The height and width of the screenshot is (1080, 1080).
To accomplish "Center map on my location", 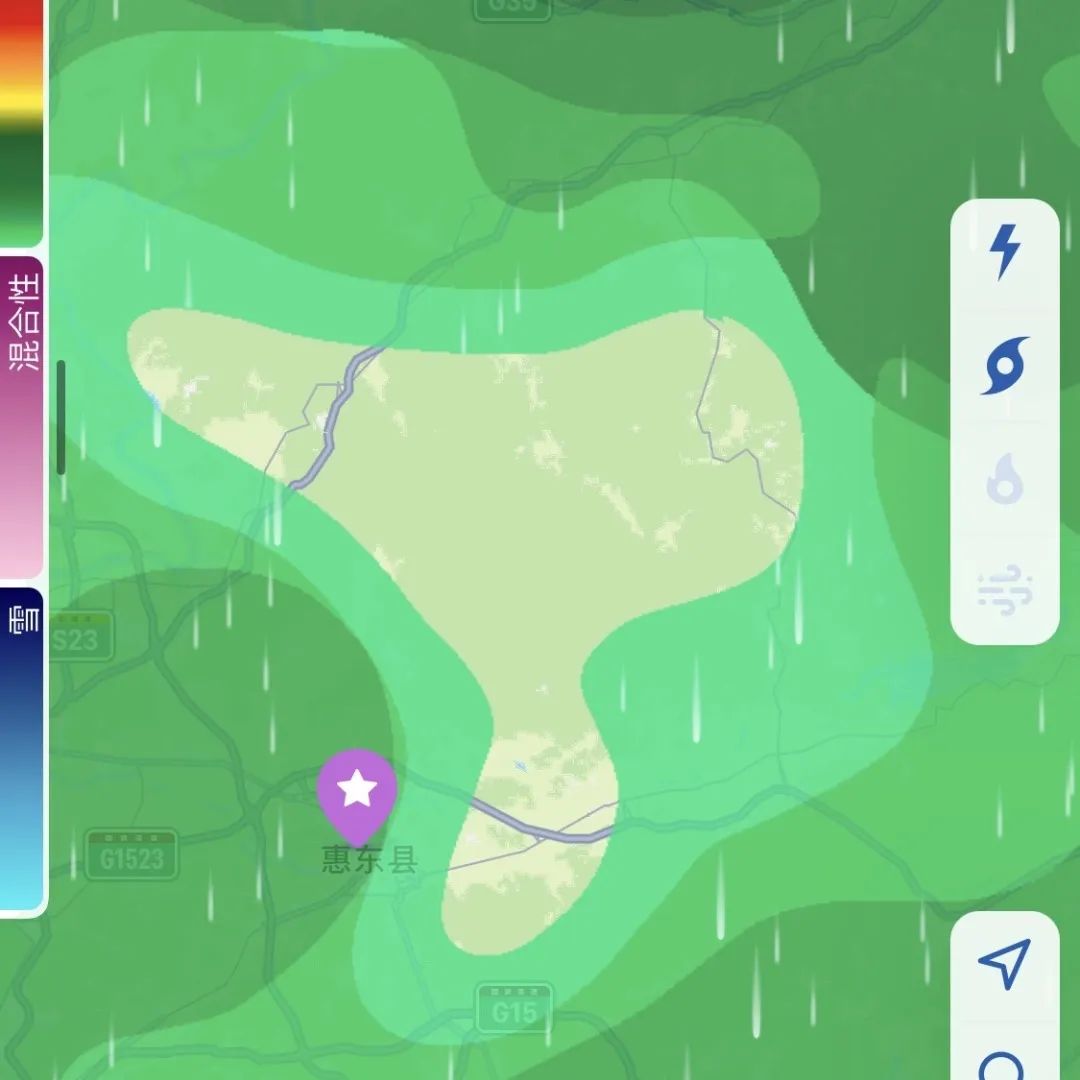I will [1004, 962].
